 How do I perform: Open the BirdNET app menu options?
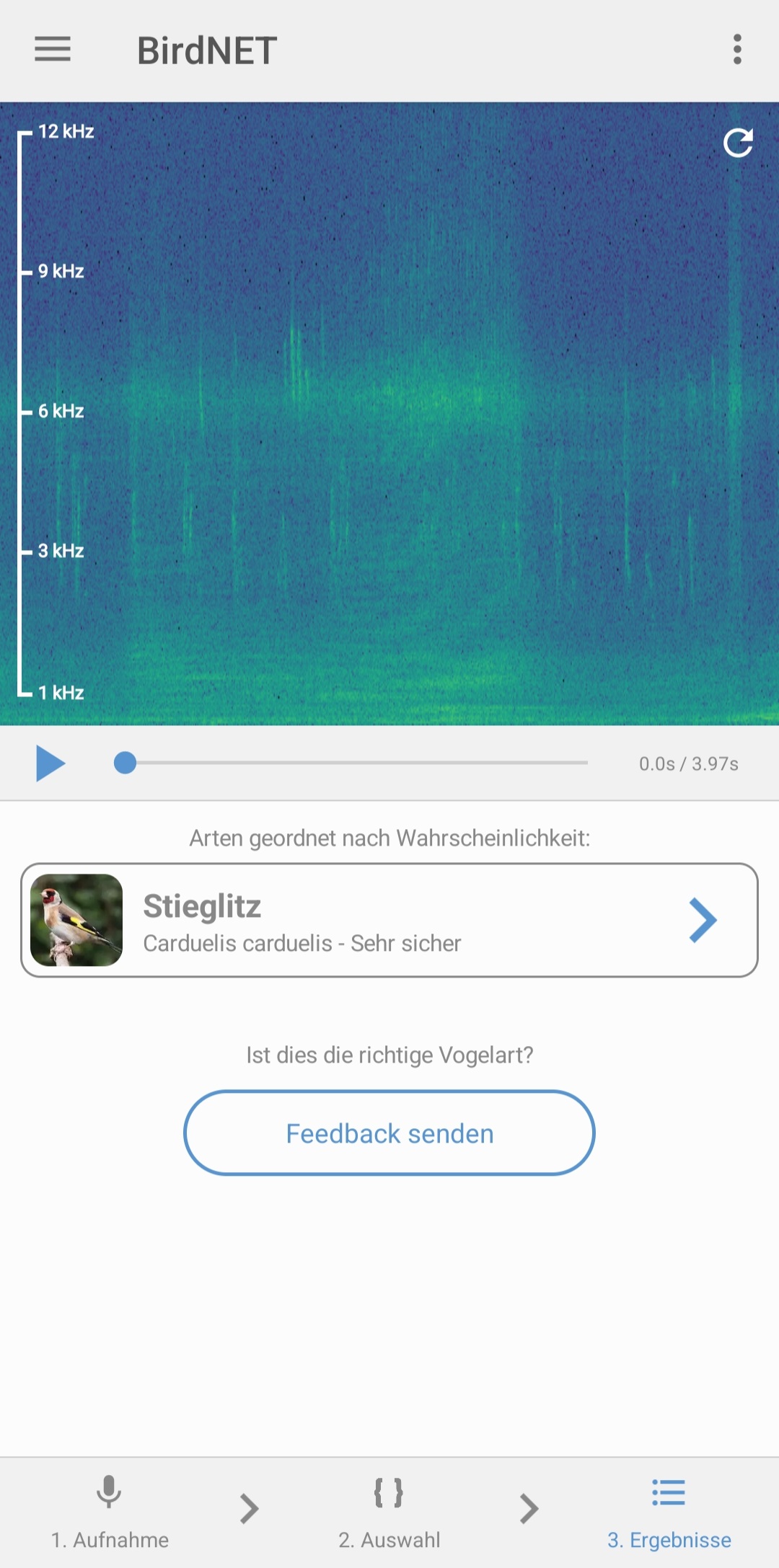736,49
